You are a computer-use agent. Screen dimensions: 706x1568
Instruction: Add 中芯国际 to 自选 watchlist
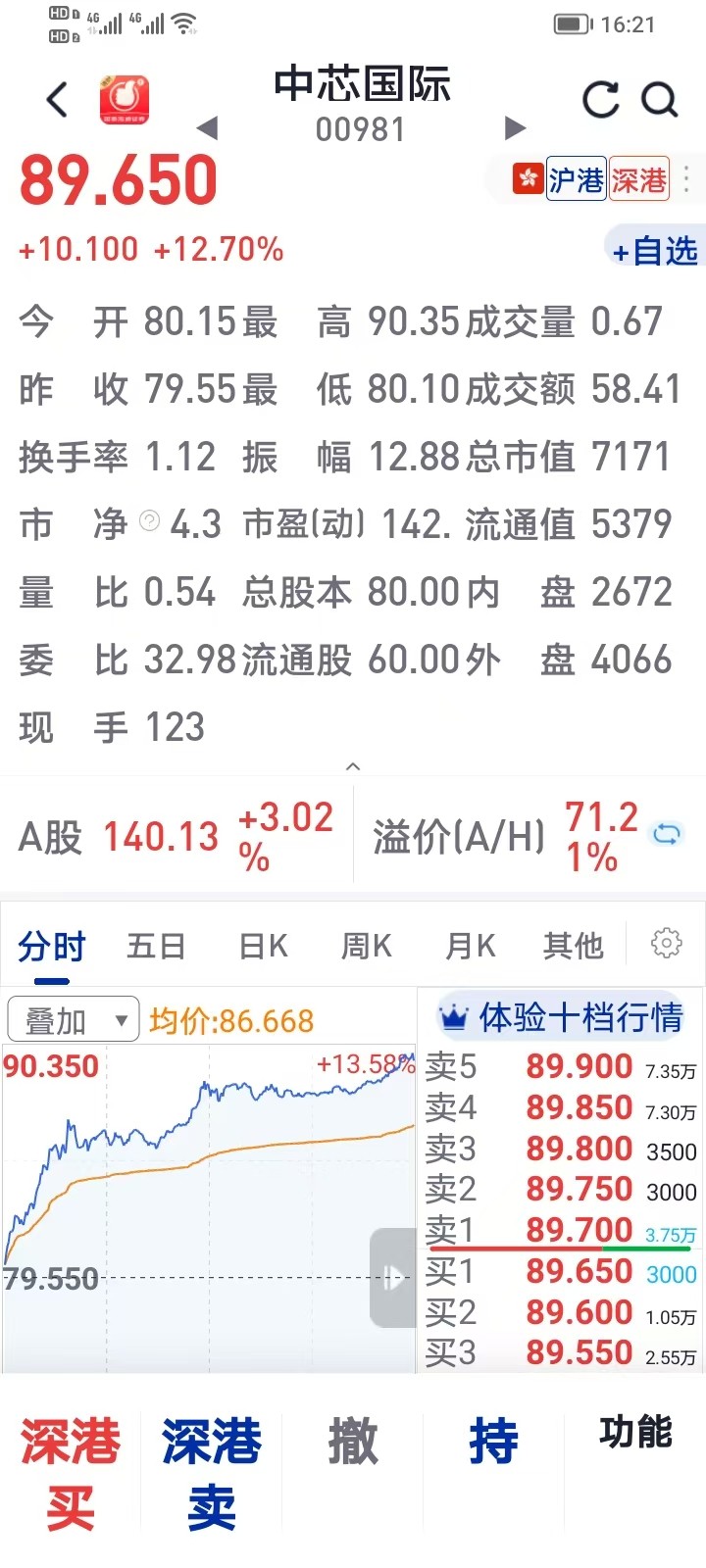(x=655, y=251)
